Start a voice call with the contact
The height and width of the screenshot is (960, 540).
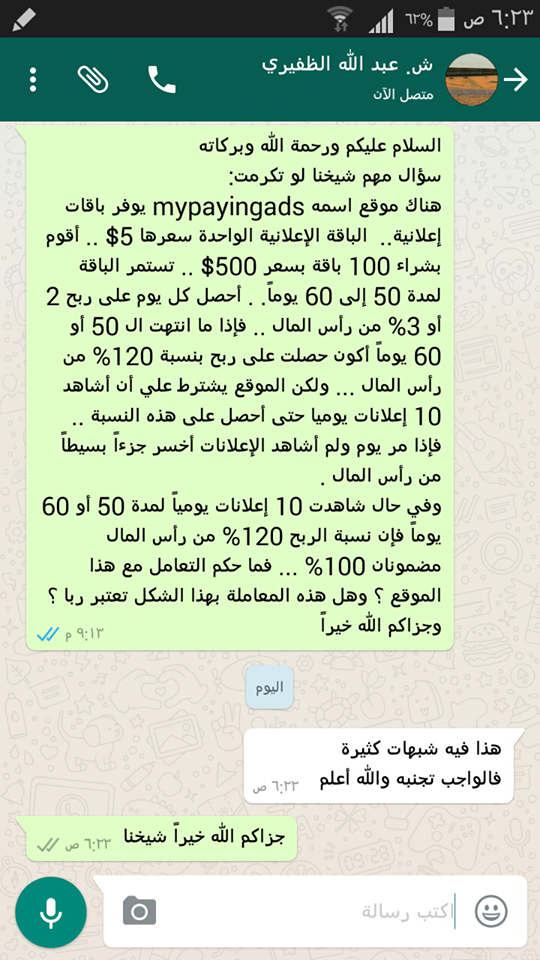(x=162, y=80)
